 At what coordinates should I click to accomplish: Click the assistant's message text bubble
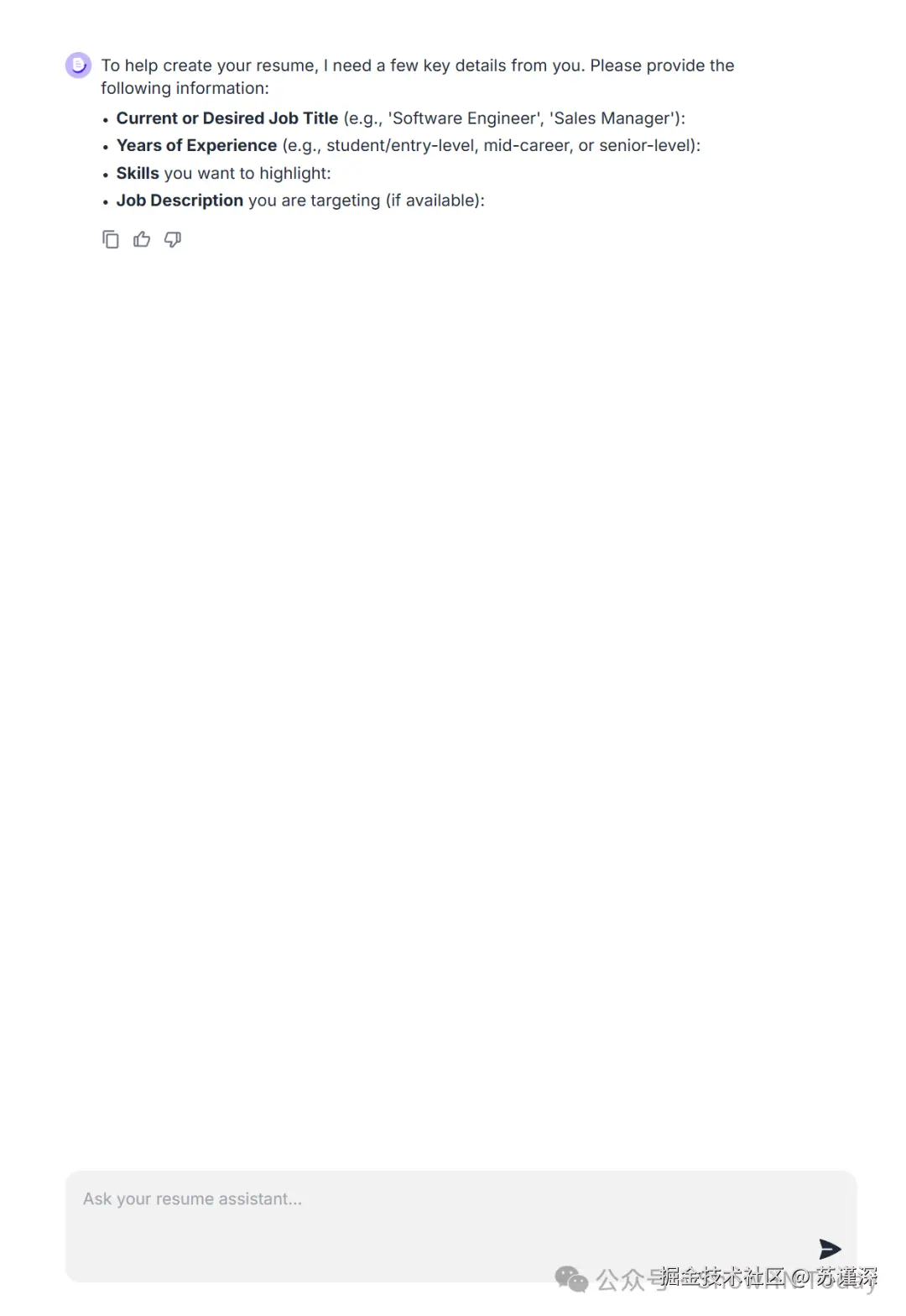coord(417,76)
